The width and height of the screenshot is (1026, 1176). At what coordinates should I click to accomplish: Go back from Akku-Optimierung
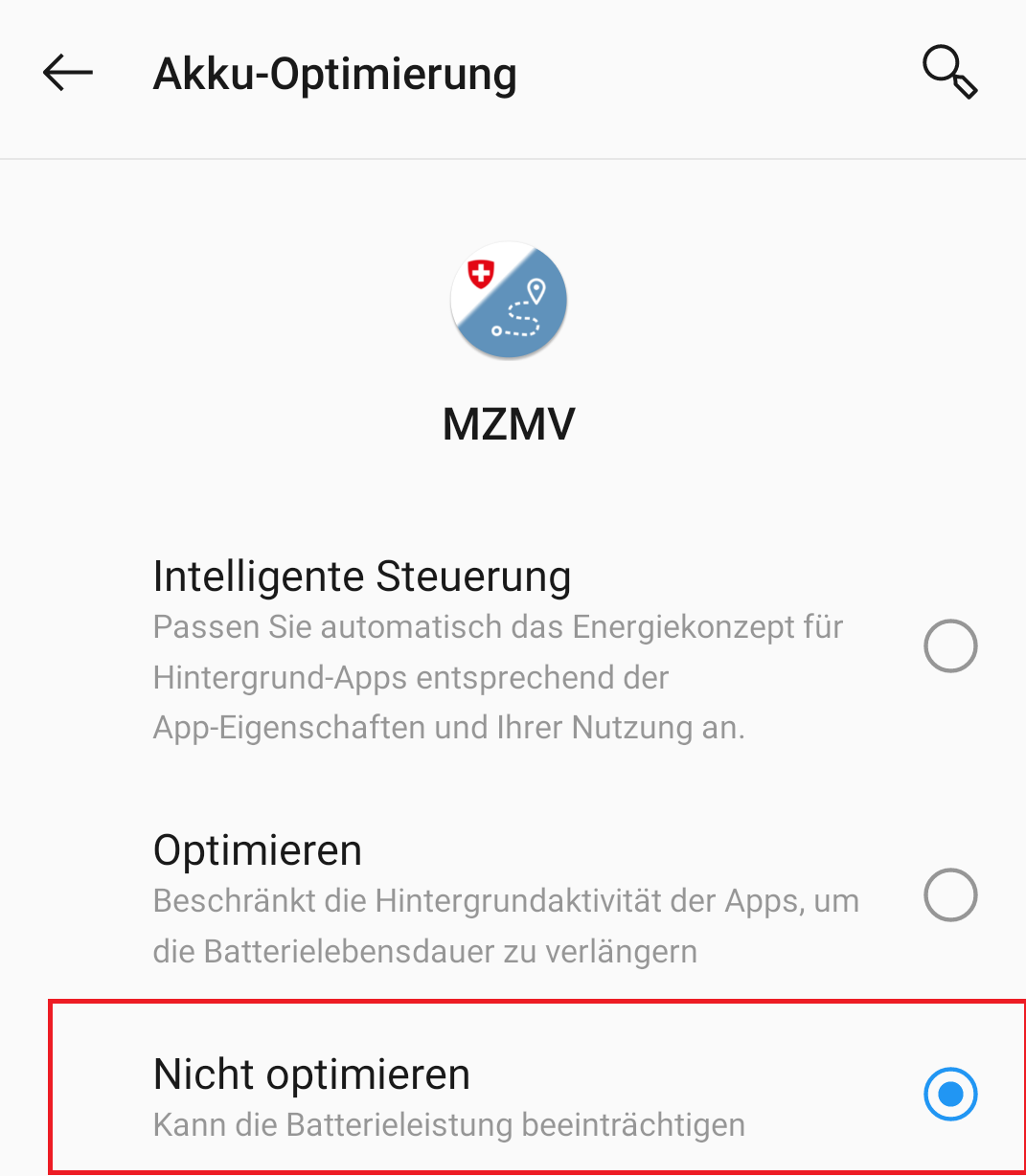[68, 73]
